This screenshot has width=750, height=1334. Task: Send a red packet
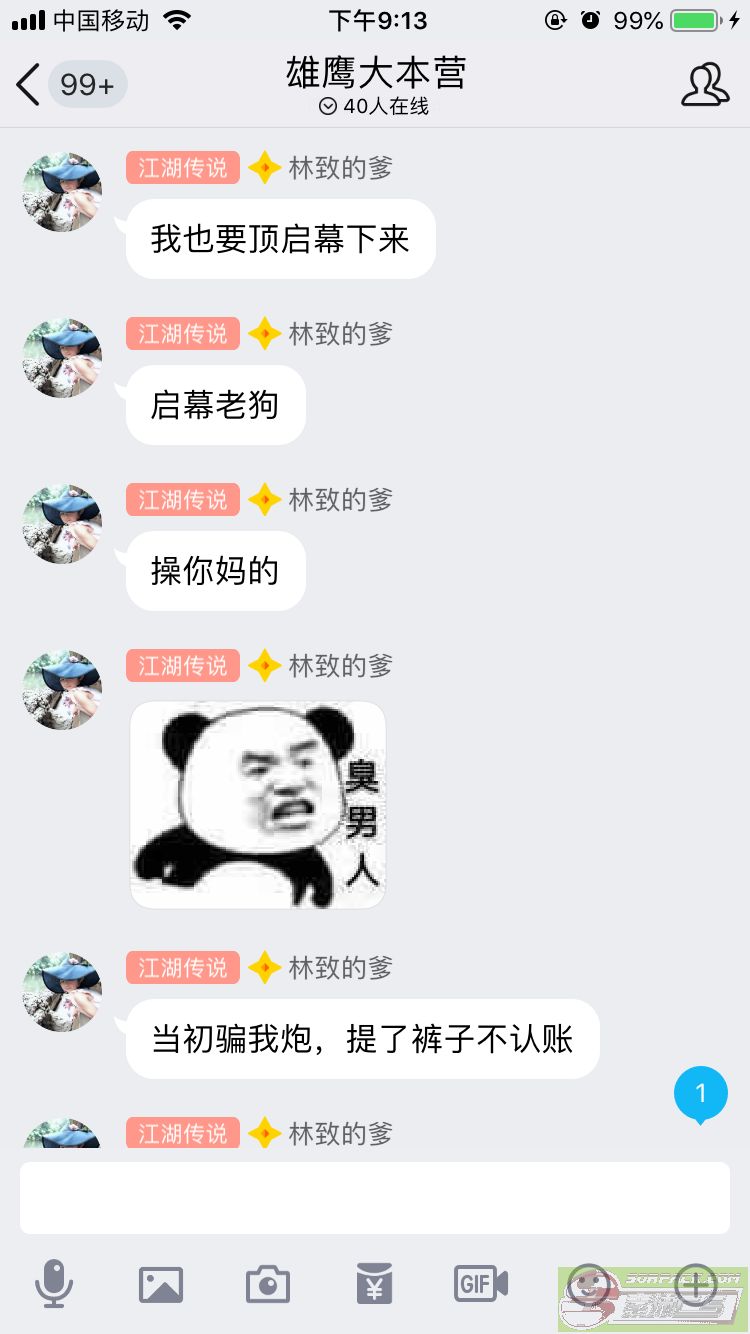375,1283
